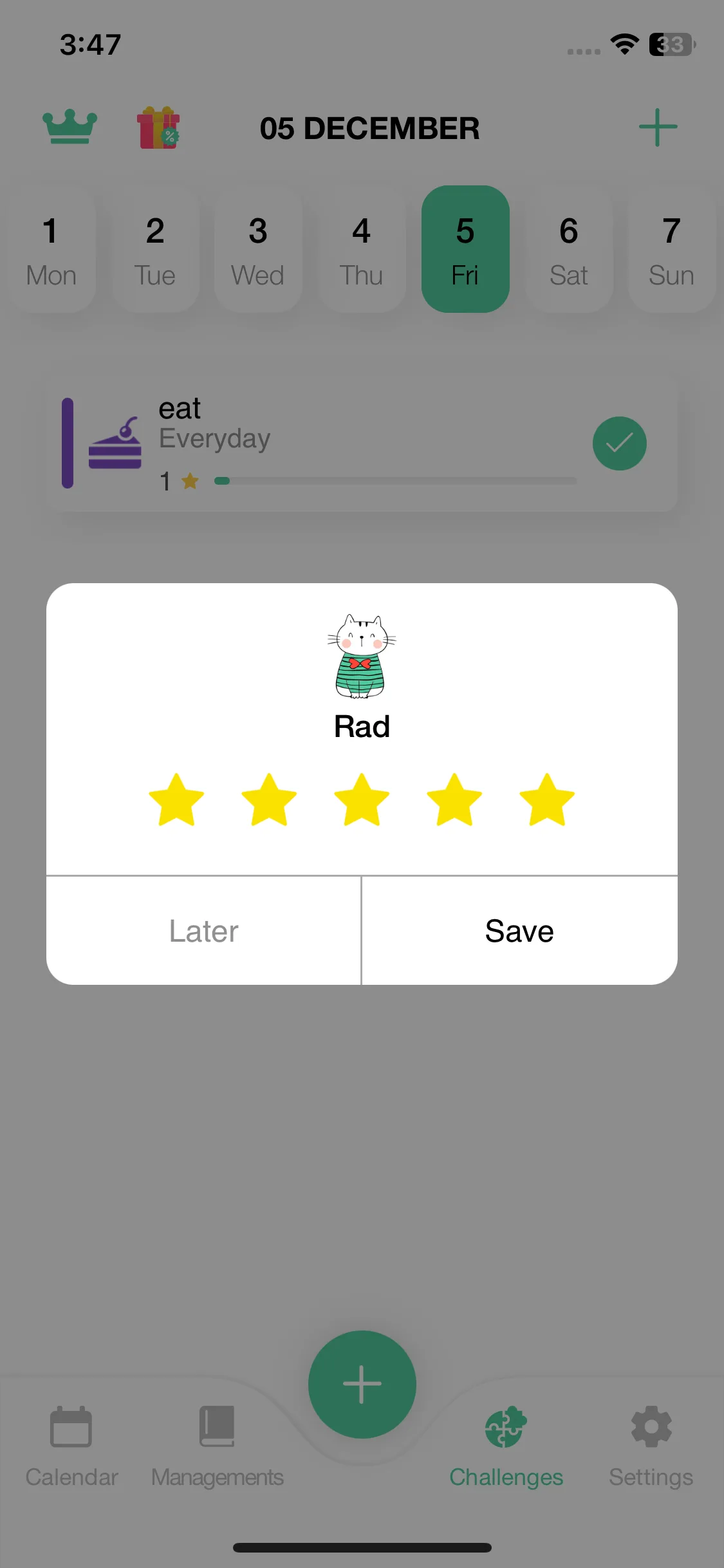Select Saturday the 6th

coord(568,250)
